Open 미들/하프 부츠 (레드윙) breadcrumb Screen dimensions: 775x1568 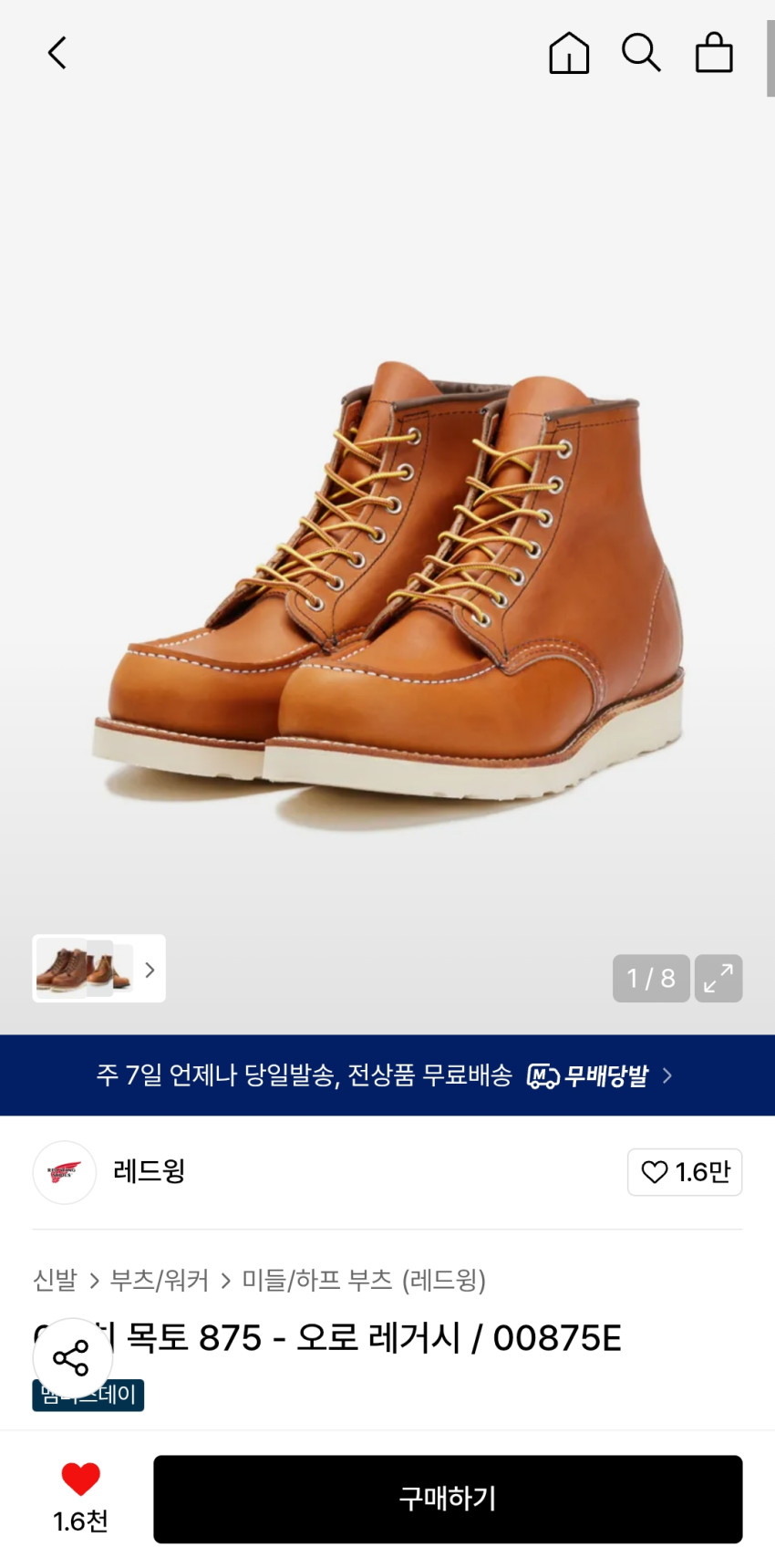click(363, 1281)
